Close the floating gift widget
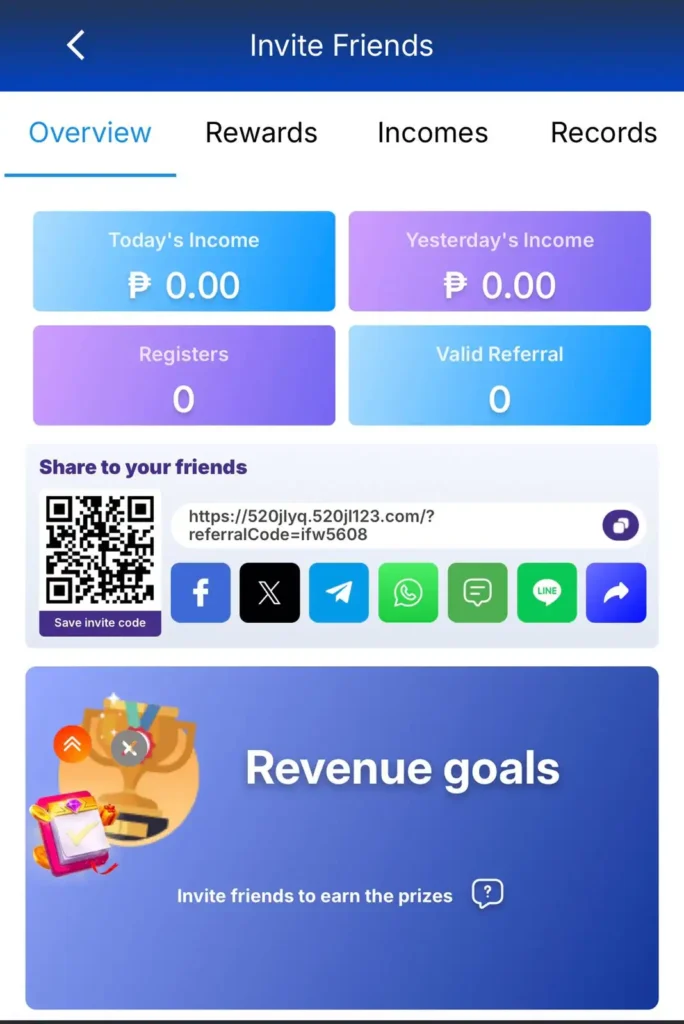This screenshot has height=1024, width=684. (129, 748)
